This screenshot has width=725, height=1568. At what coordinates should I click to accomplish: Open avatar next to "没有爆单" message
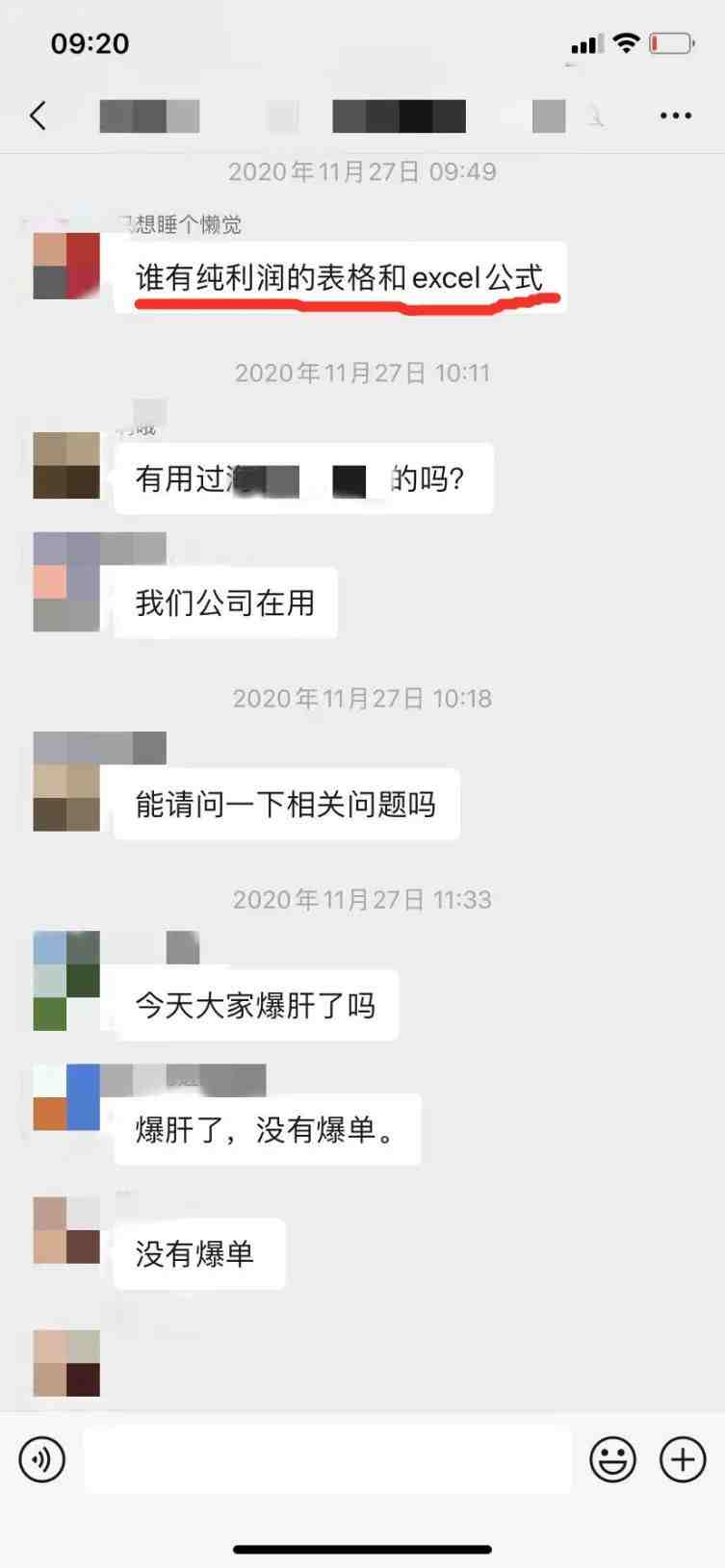pyautogui.click(x=66, y=1230)
